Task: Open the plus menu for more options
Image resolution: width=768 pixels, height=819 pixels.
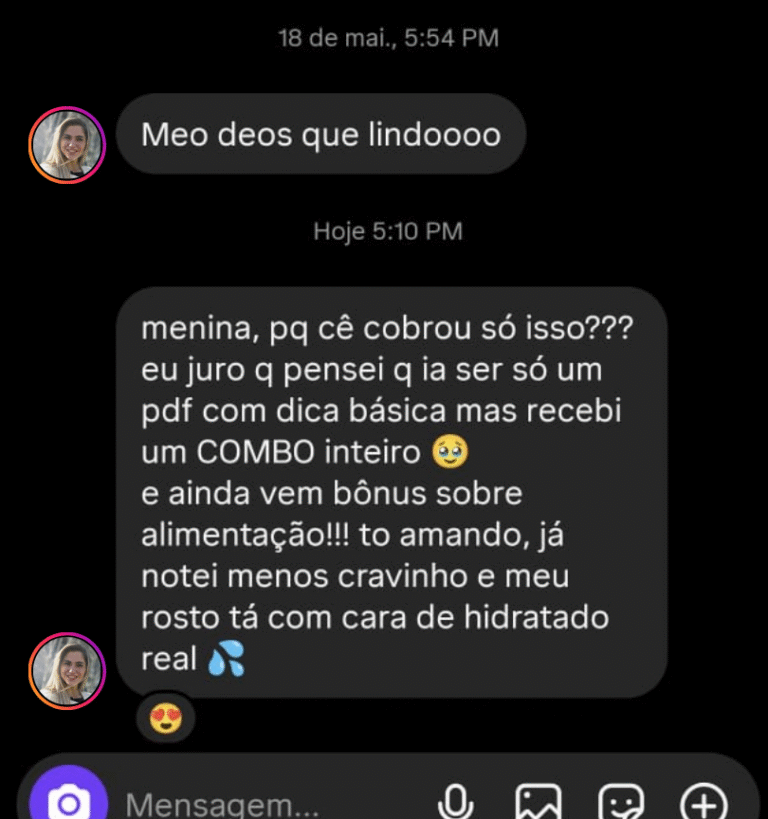Action: [703, 803]
